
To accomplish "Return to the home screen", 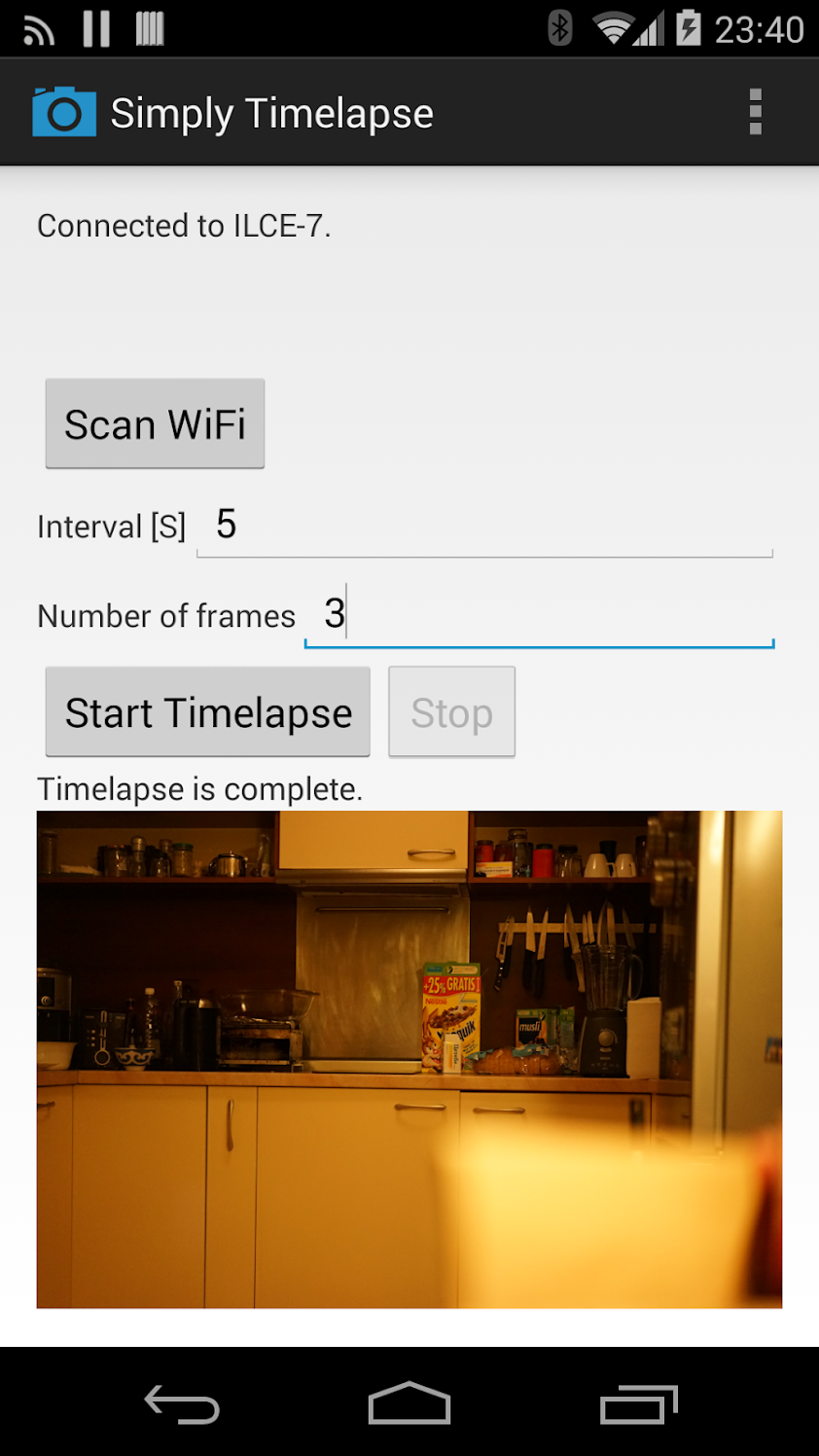I will pos(409,1404).
